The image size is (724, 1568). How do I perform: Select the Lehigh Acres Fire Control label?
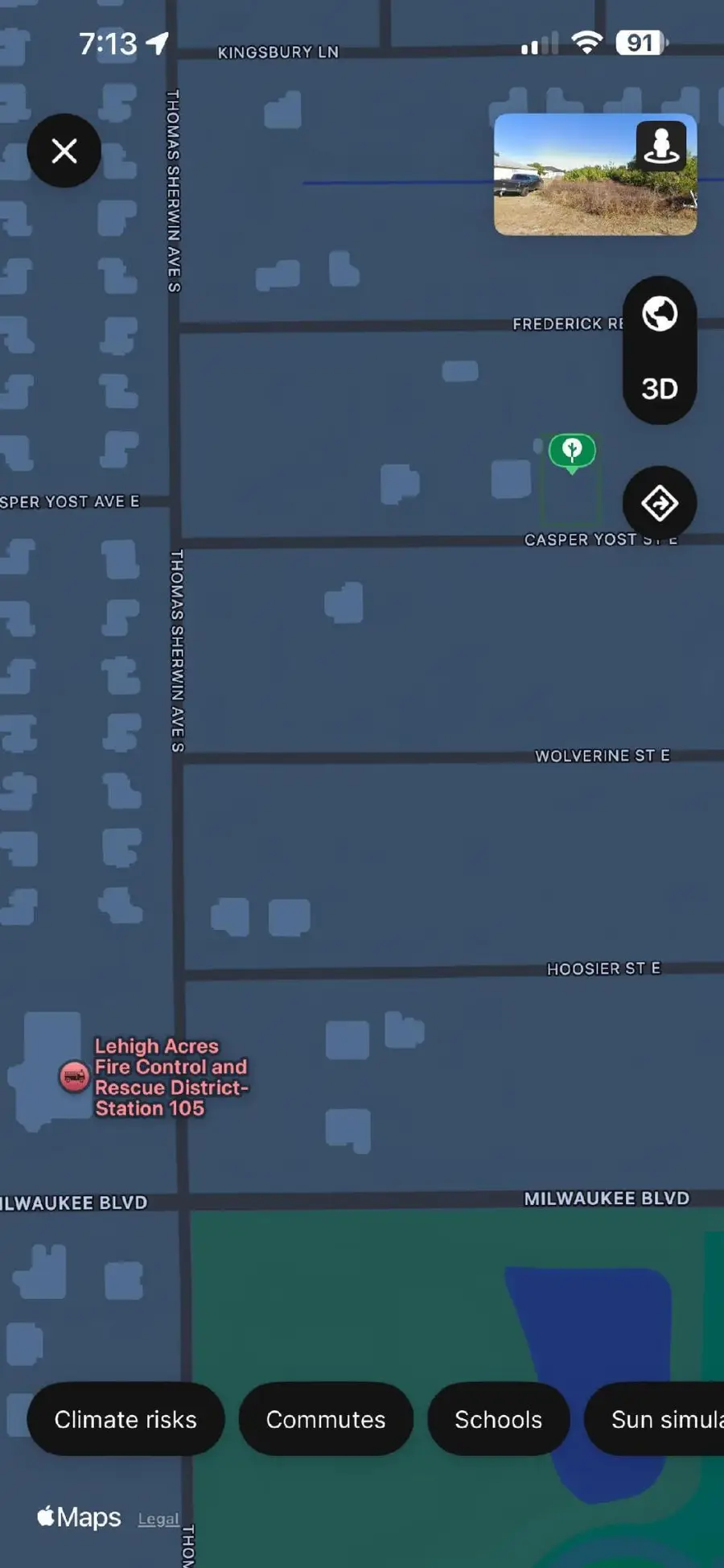pos(171,1076)
